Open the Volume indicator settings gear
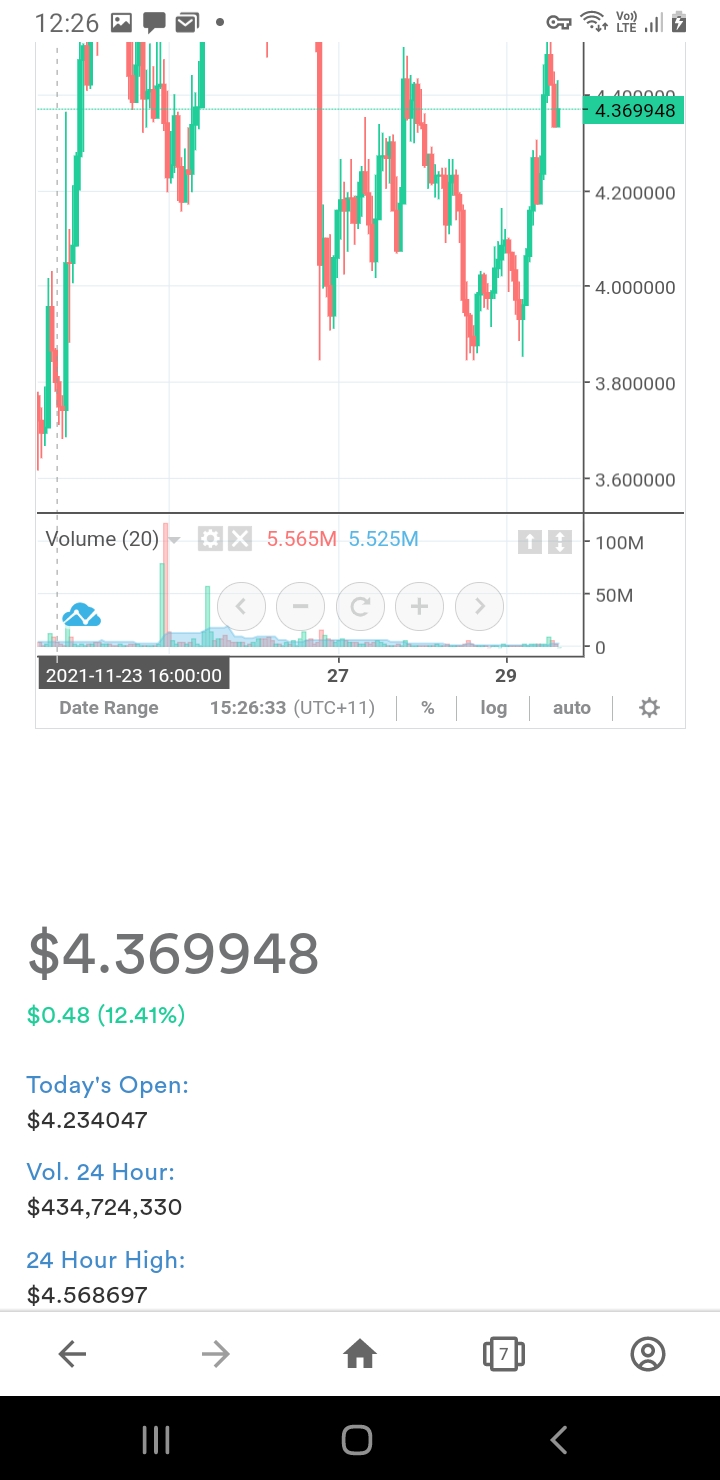Image resolution: width=720 pixels, height=1480 pixels. pos(210,540)
